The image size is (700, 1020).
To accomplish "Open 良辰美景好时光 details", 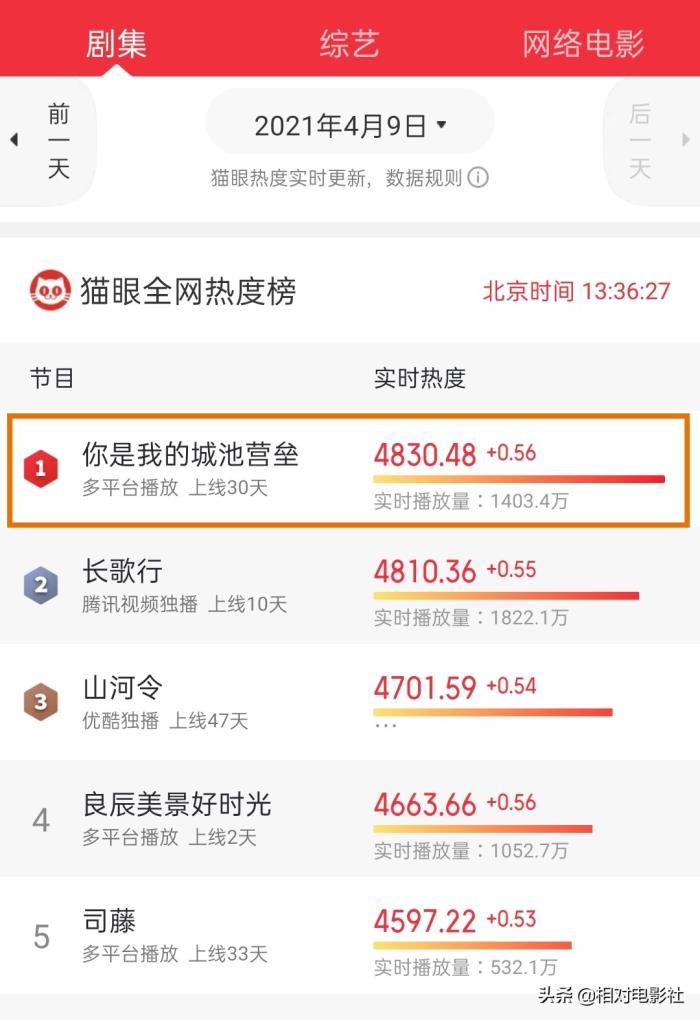I will coord(177,805).
